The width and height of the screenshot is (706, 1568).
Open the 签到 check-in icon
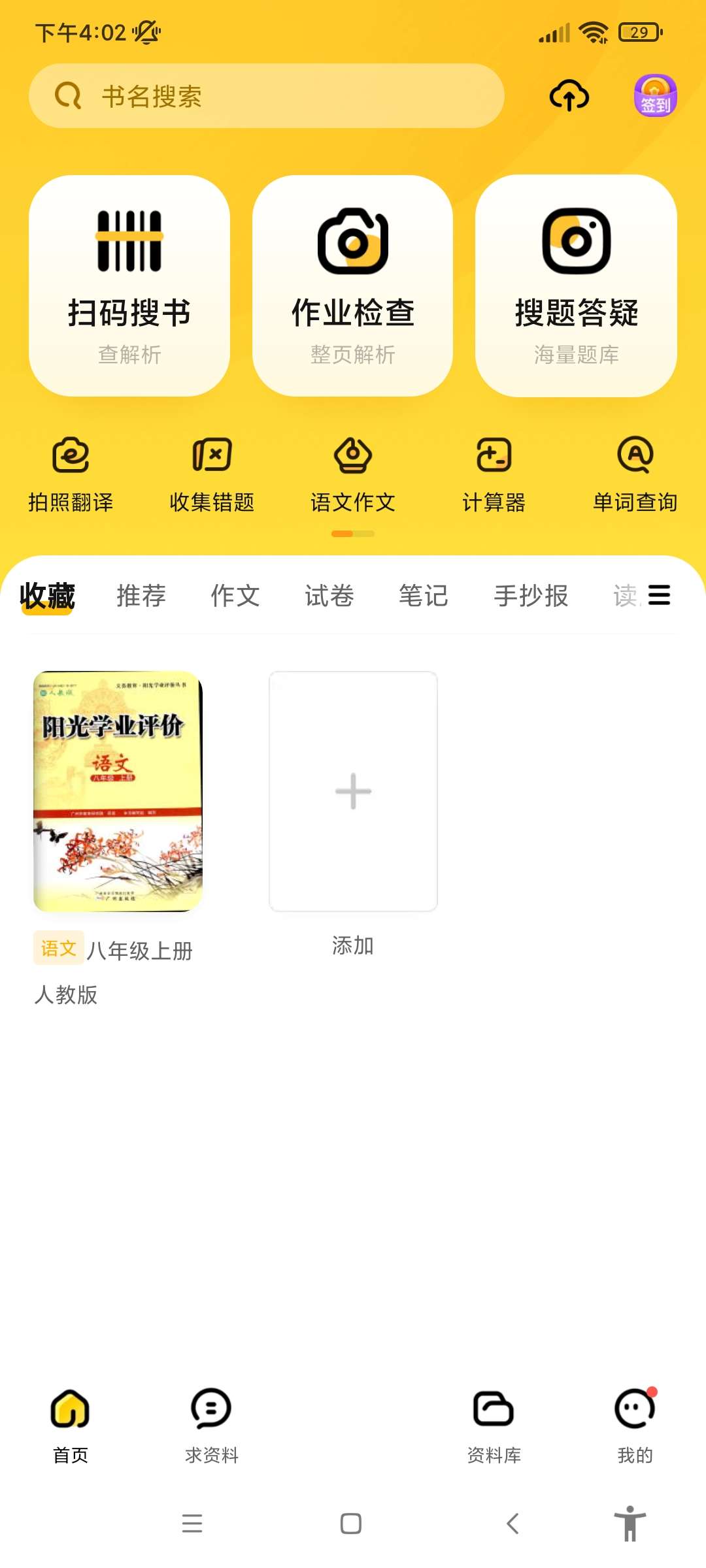click(x=655, y=96)
